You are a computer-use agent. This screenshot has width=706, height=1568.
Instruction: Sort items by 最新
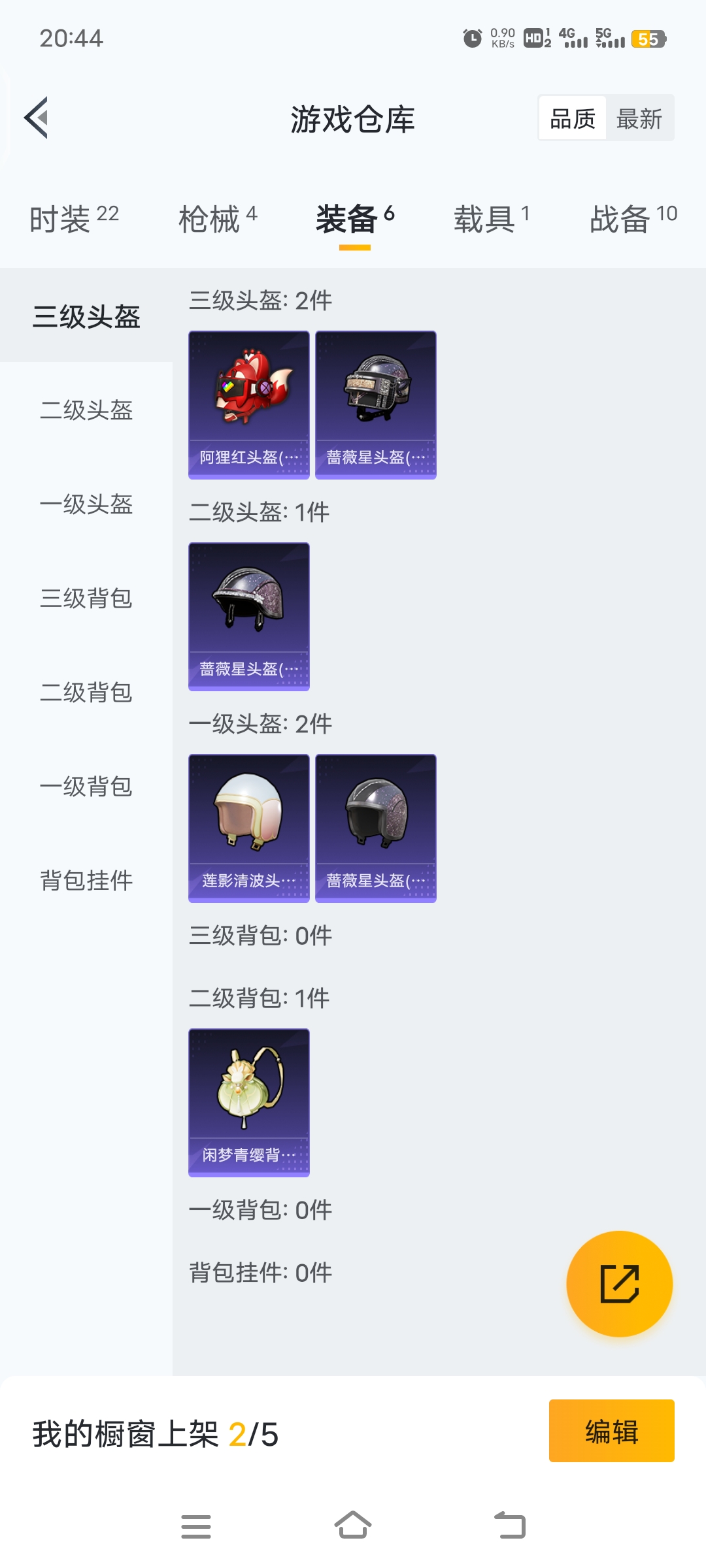tap(639, 119)
